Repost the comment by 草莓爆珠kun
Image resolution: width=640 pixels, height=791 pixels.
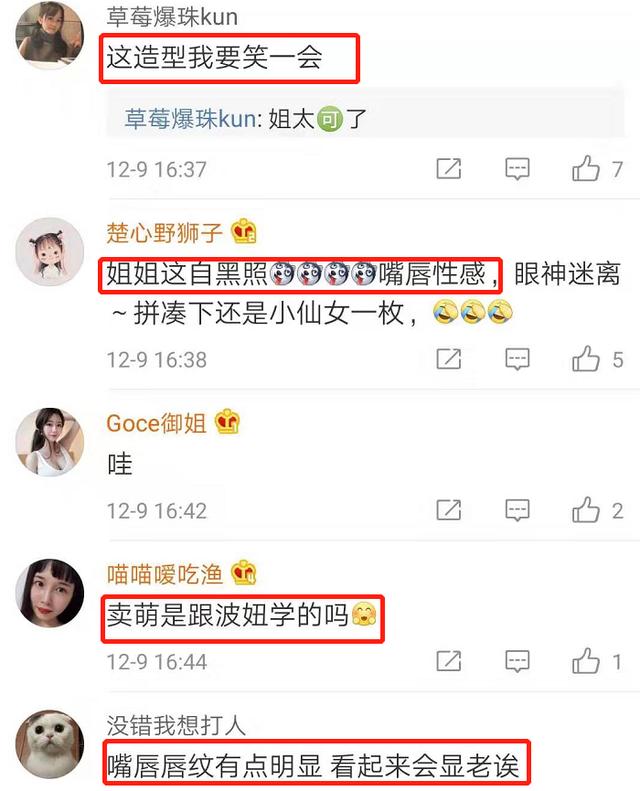(x=450, y=169)
